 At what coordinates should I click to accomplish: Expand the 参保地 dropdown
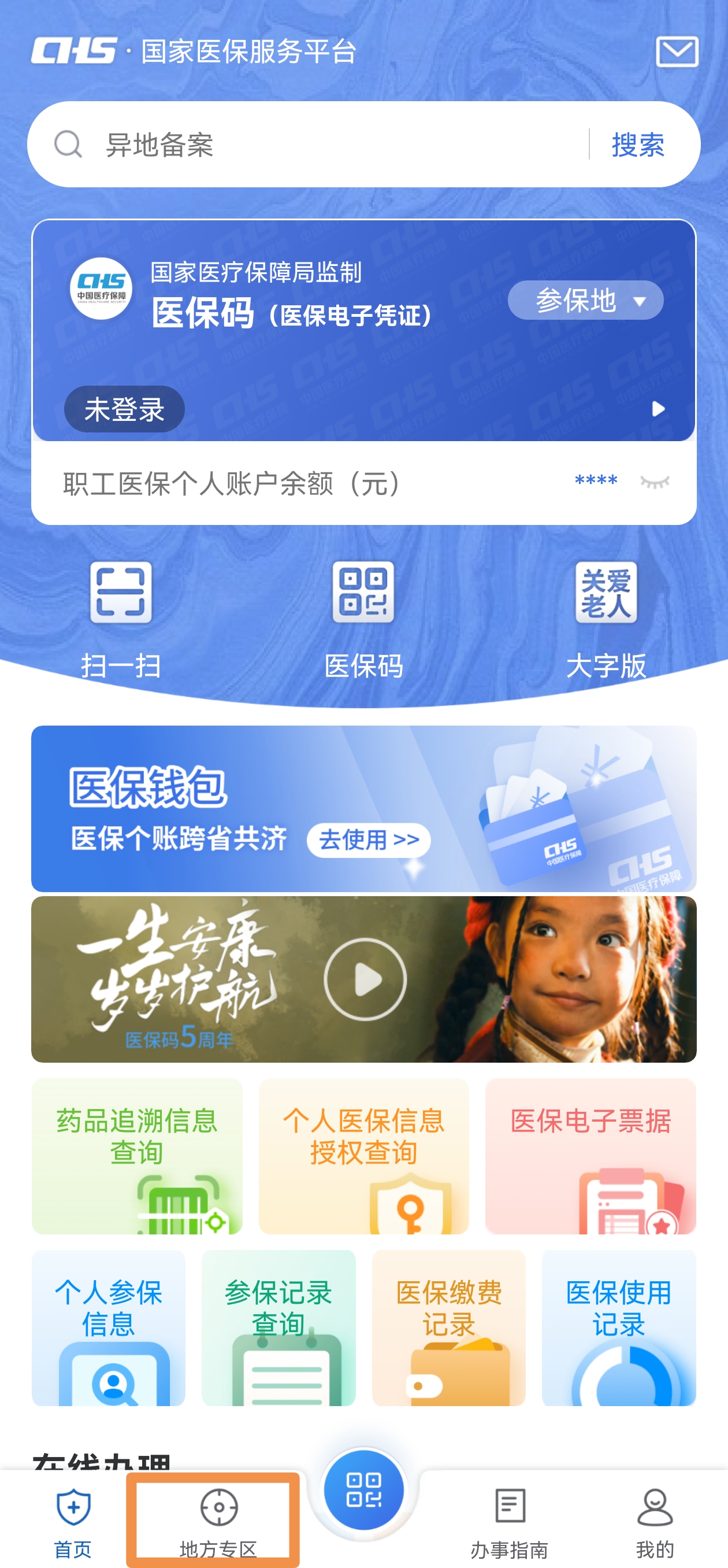tap(585, 300)
